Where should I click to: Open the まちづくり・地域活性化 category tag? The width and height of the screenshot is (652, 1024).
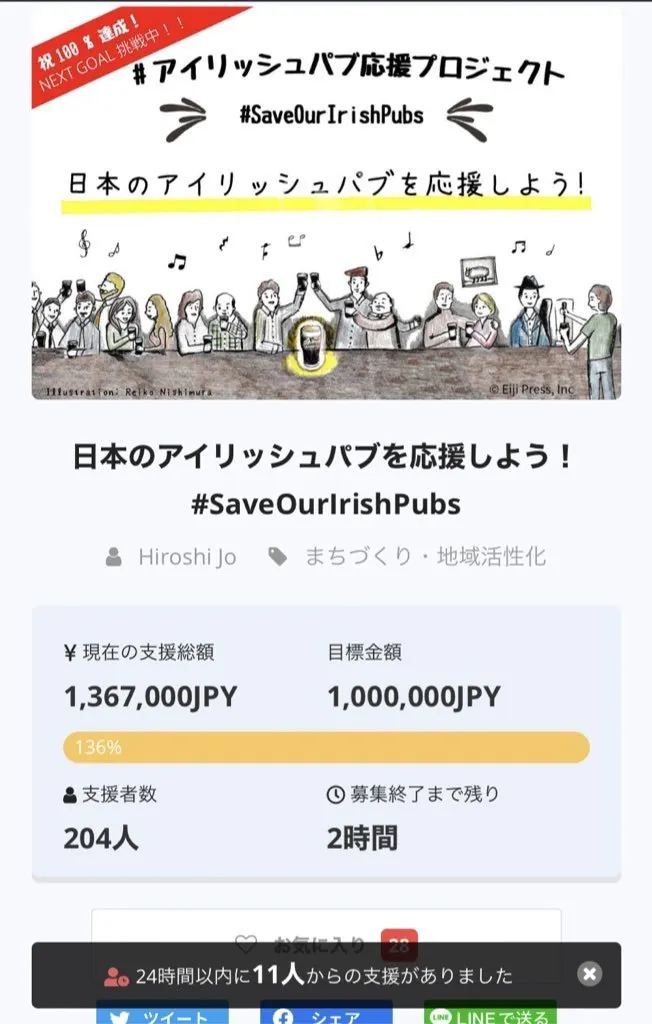pyautogui.click(x=425, y=557)
